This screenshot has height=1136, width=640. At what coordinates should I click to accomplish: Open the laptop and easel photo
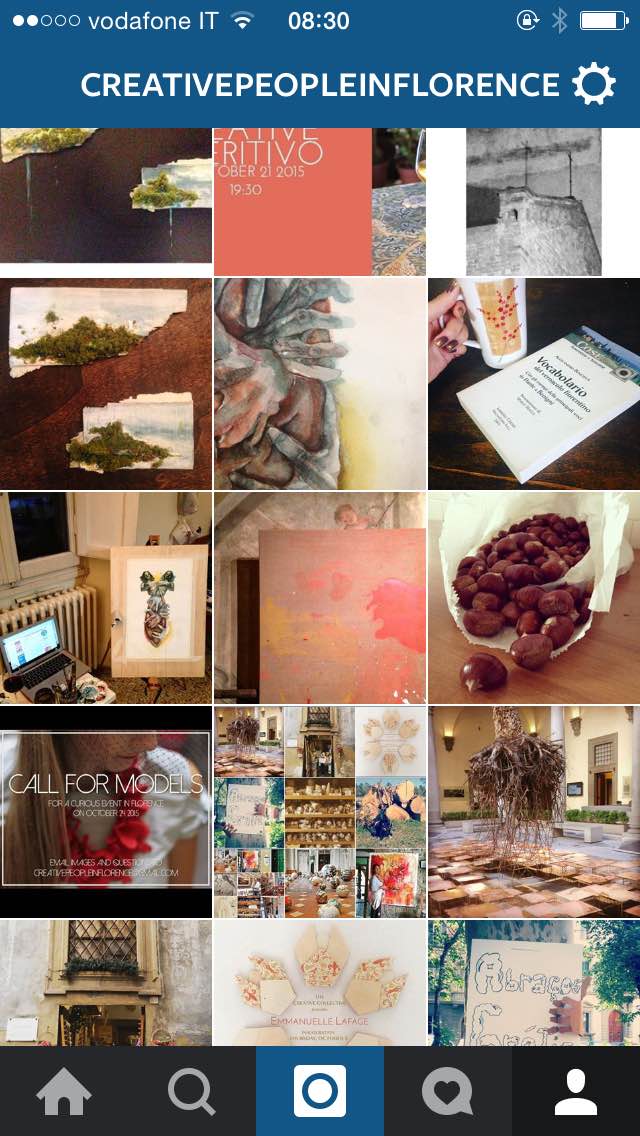(x=106, y=598)
